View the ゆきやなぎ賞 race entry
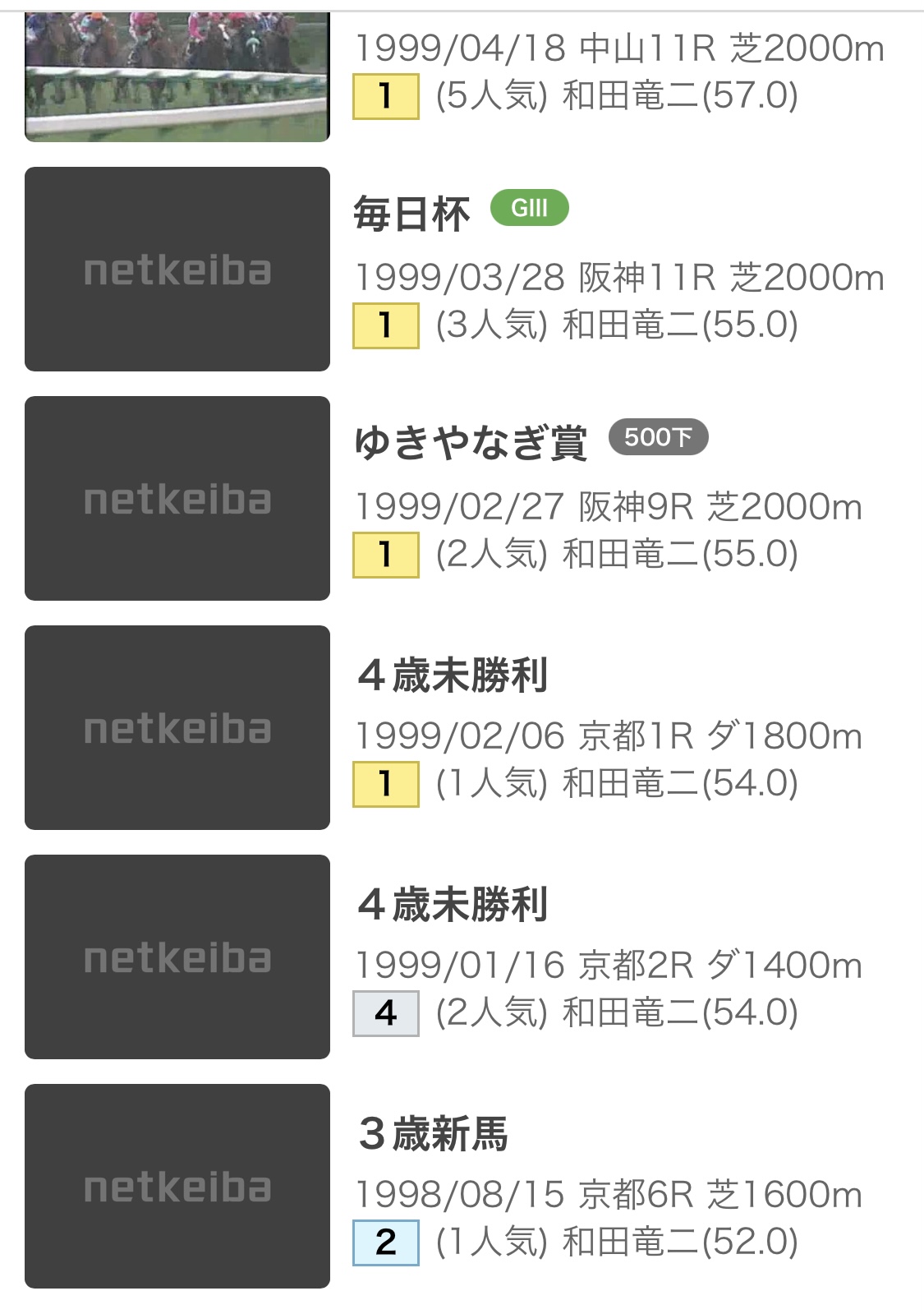Viewport: 924px width, 1314px height. (x=471, y=443)
